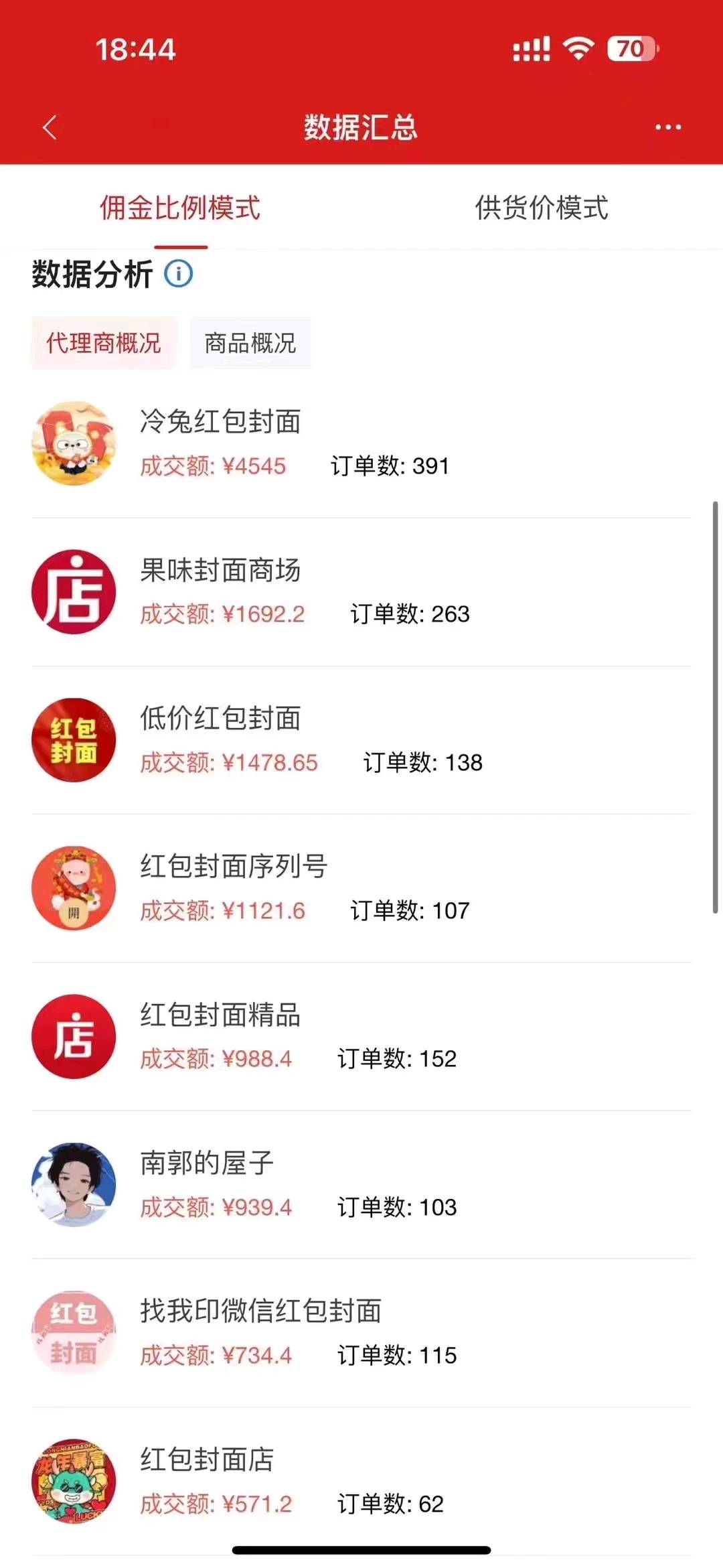Open the 红包封面序列号 agent row

[x=361, y=888]
